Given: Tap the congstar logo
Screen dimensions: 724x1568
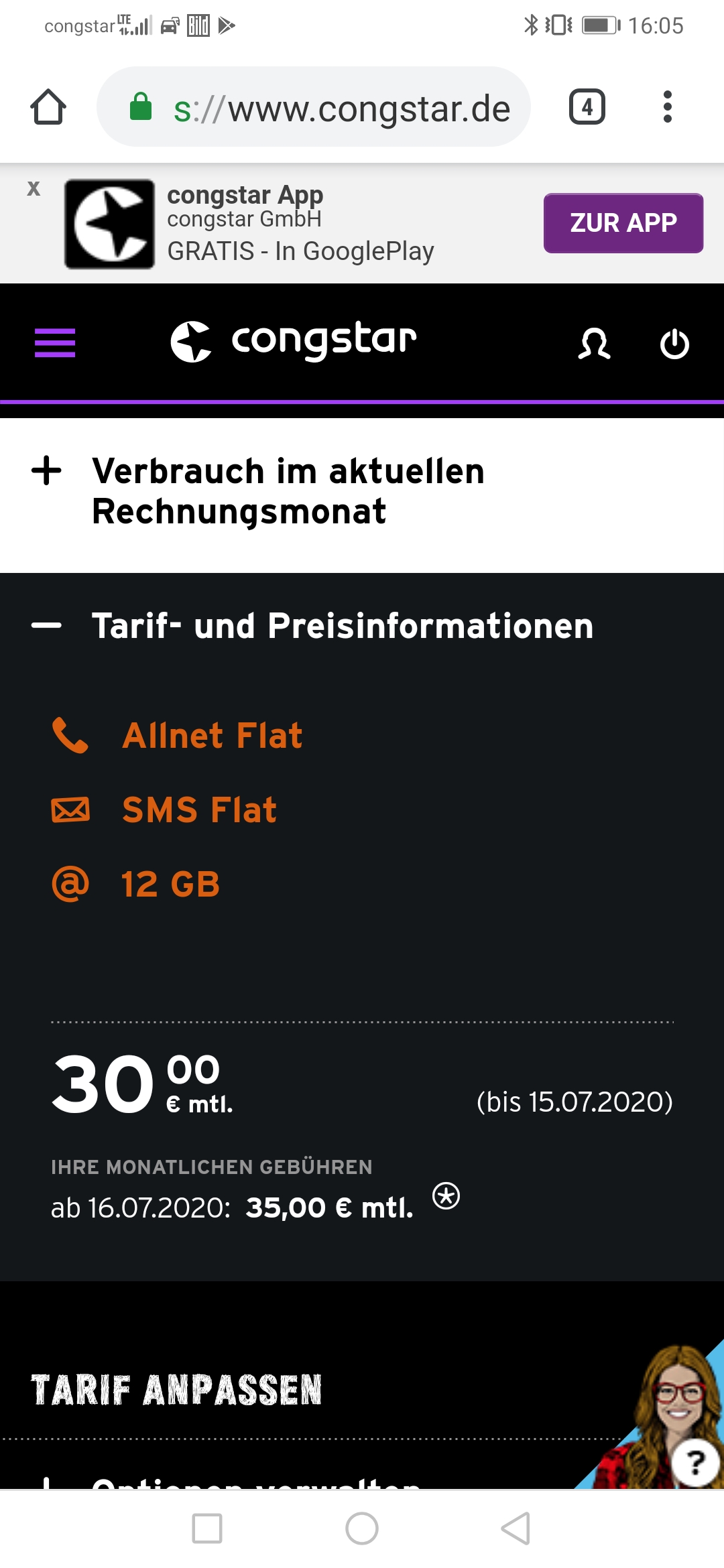Looking at the screenshot, I should [294, 340].
